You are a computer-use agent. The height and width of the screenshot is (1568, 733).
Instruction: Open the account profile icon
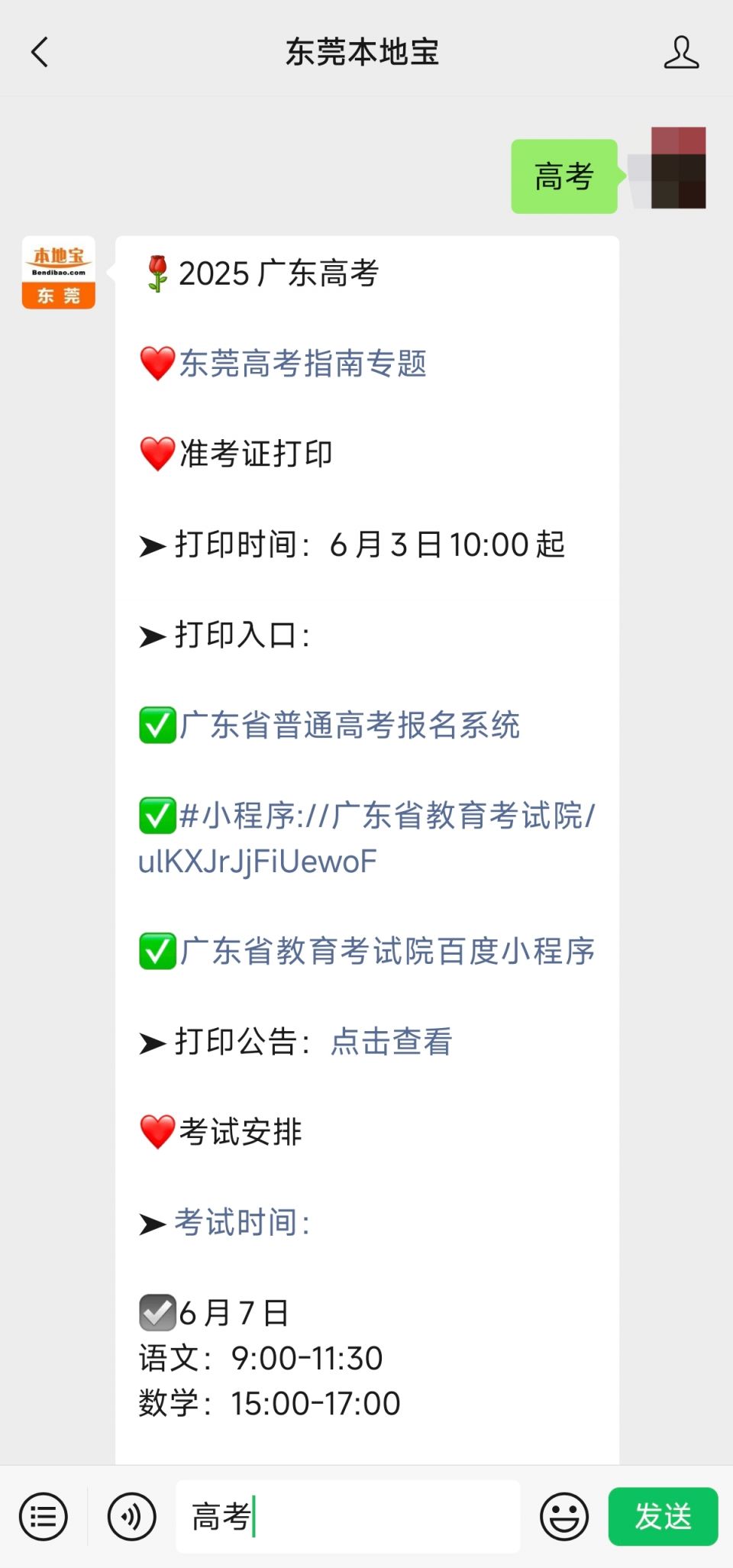coord(680,52)
